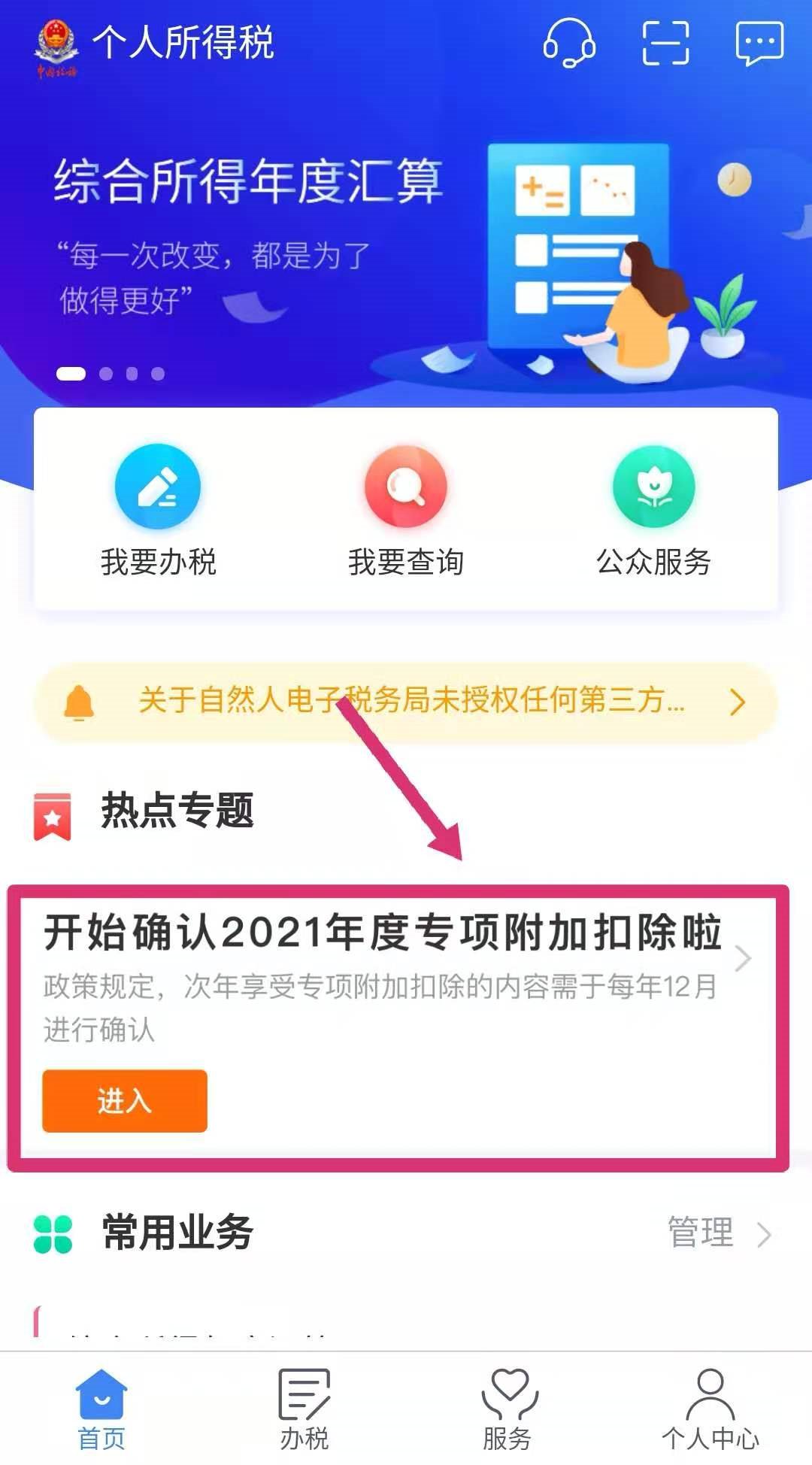The height and width of the screenshot is (1465, 812).
Task: Open 管理 for 常用业务
Action: click(x=719, y=1233)
